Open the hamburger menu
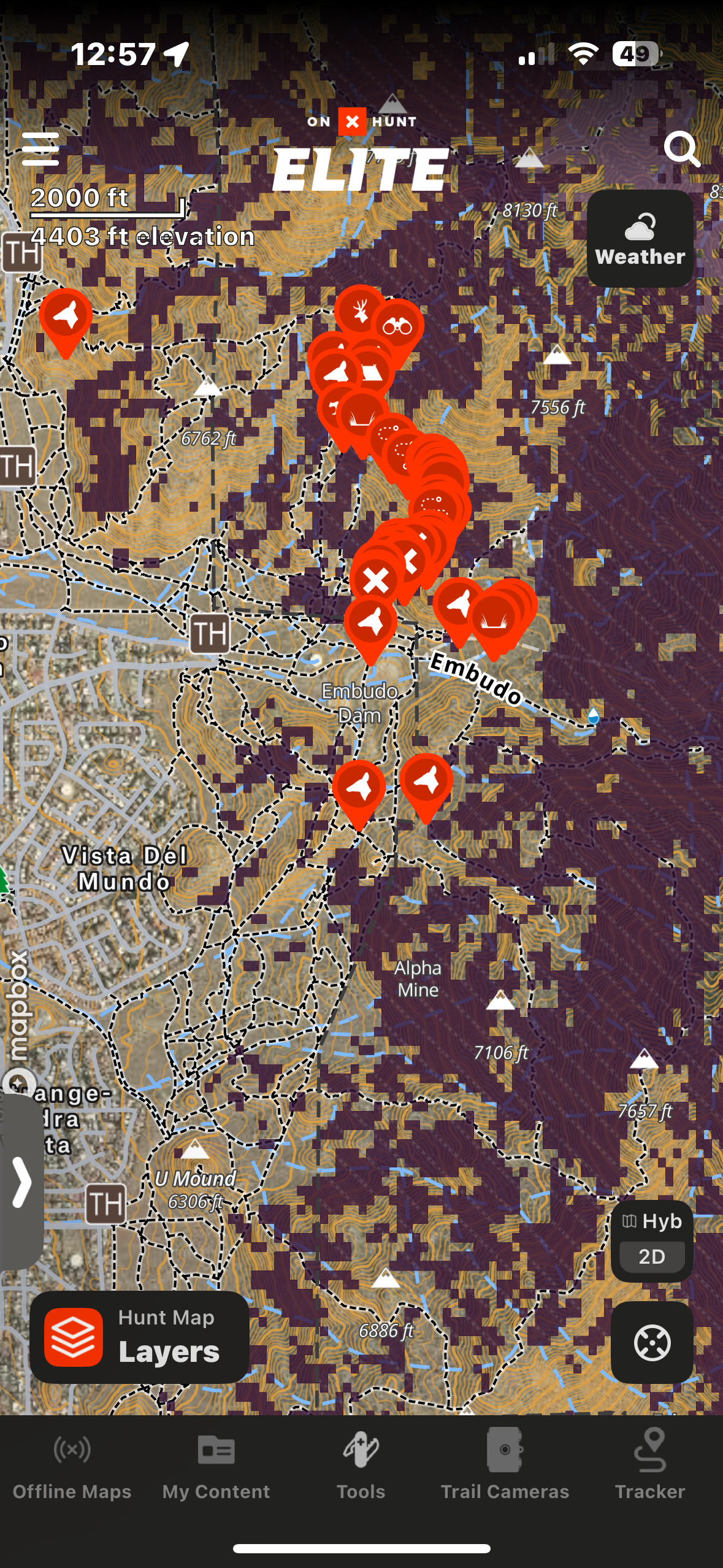 point(40,149)
